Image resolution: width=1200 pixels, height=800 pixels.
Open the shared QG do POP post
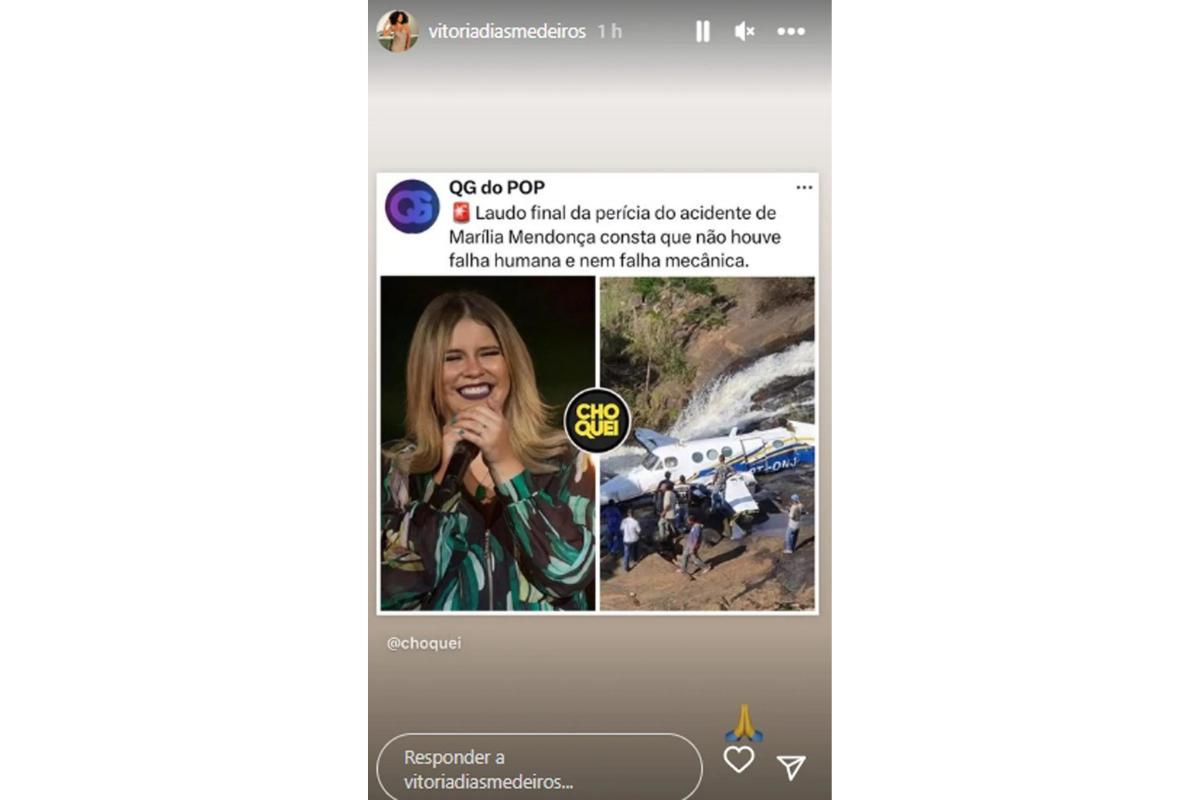(x=597, y=393)
